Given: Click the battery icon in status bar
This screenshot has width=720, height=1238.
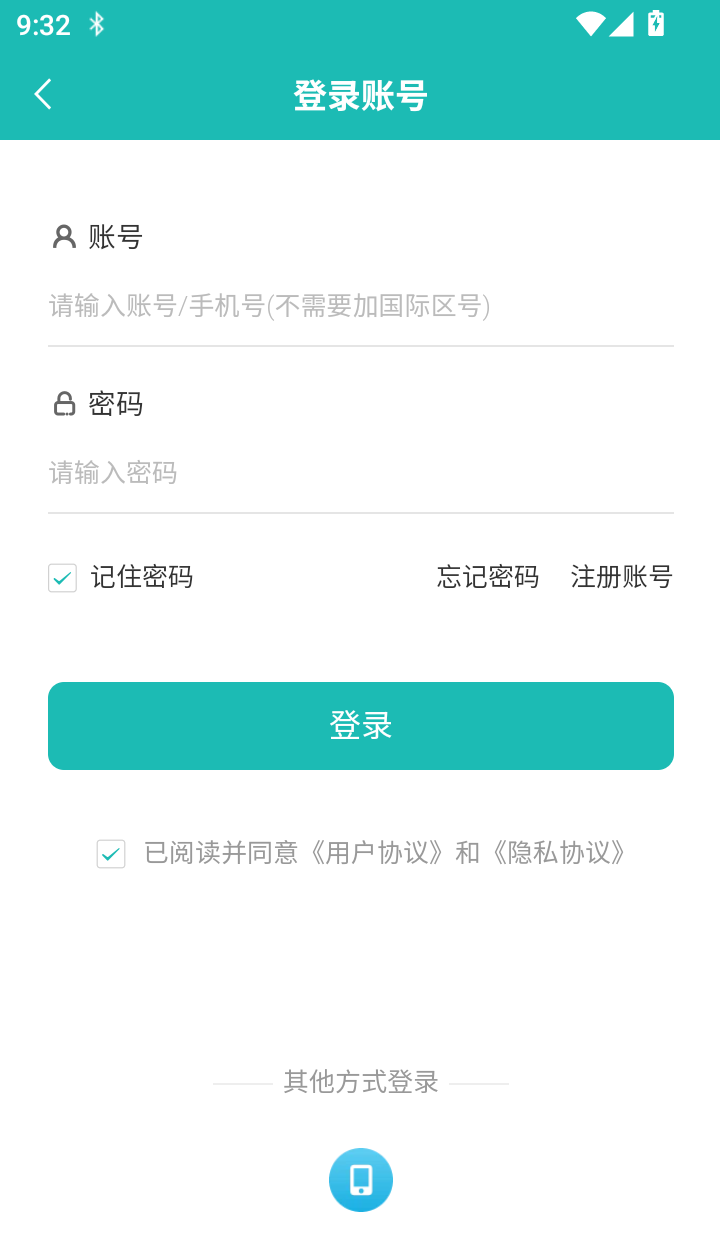Looking at the screenshot, I should [x=655, y=24].
